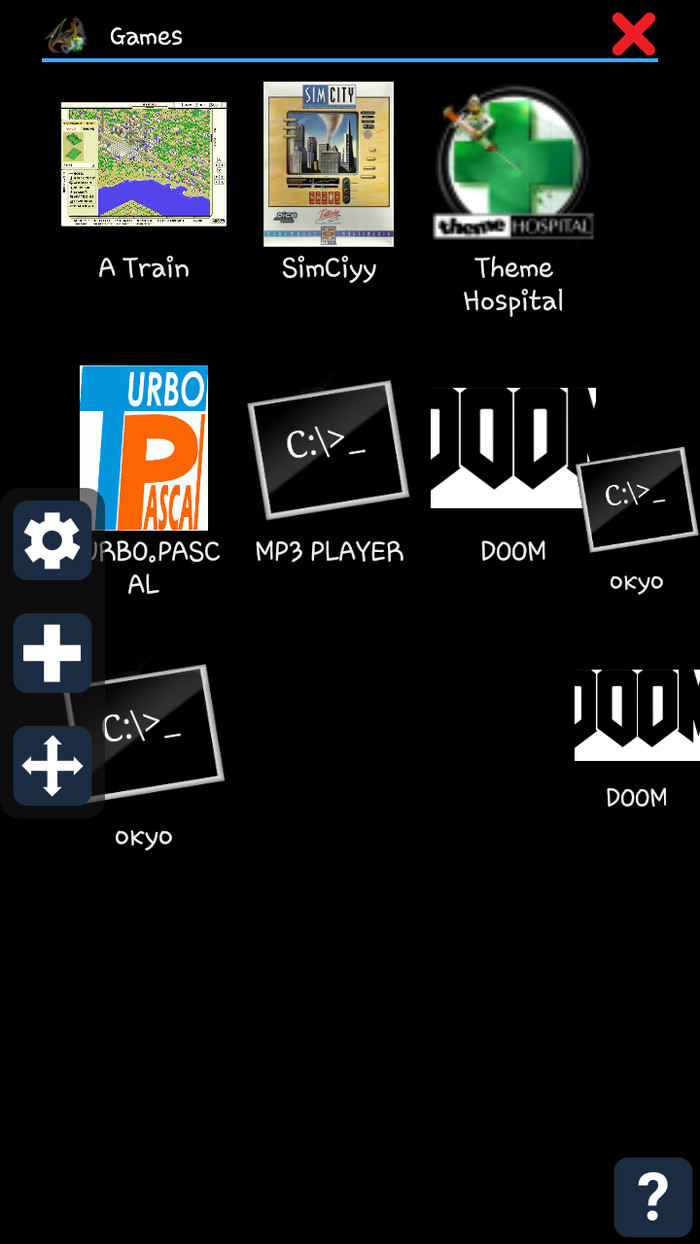The width and height of the screenshot is (700, 1244).
Task: Open the settings gear icon
Action: 52,541
